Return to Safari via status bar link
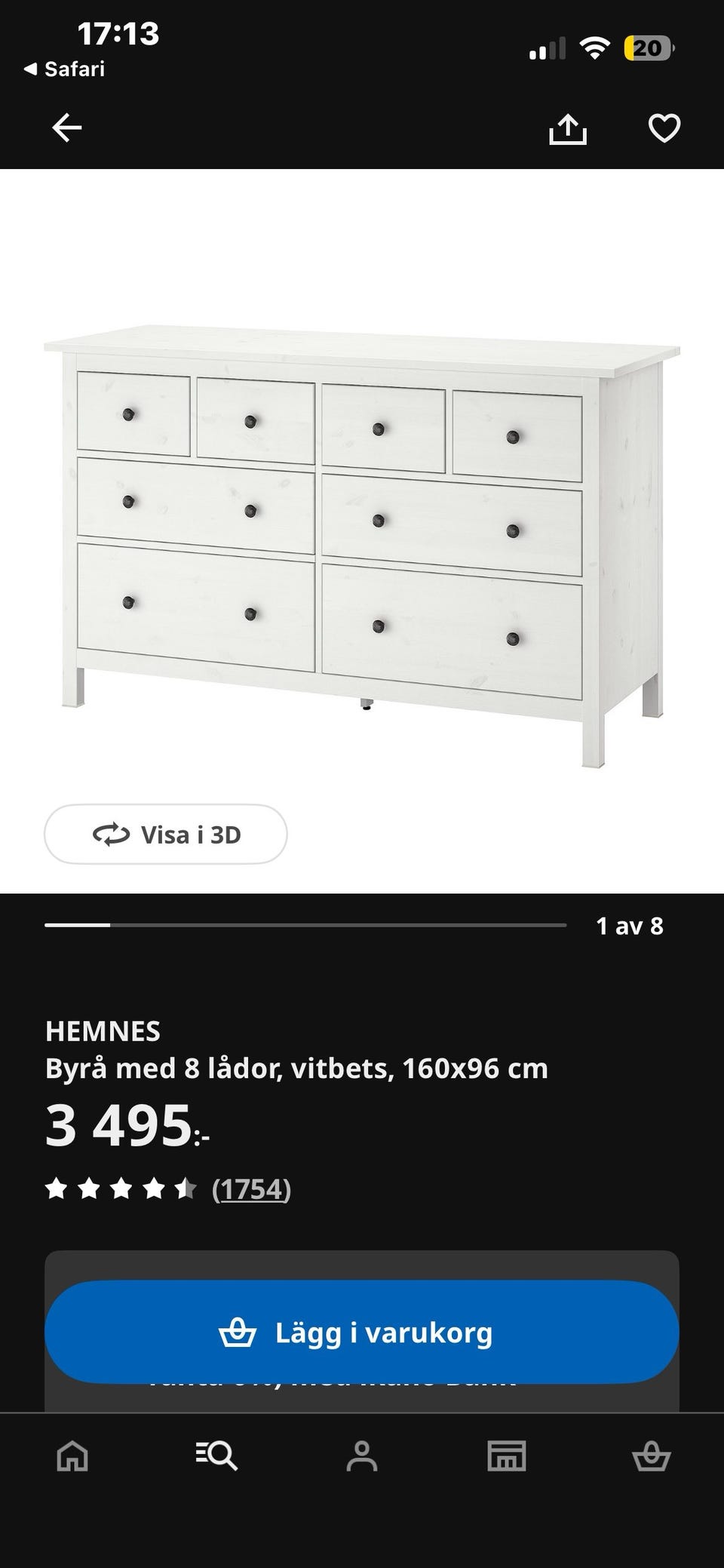 point(65,69)
